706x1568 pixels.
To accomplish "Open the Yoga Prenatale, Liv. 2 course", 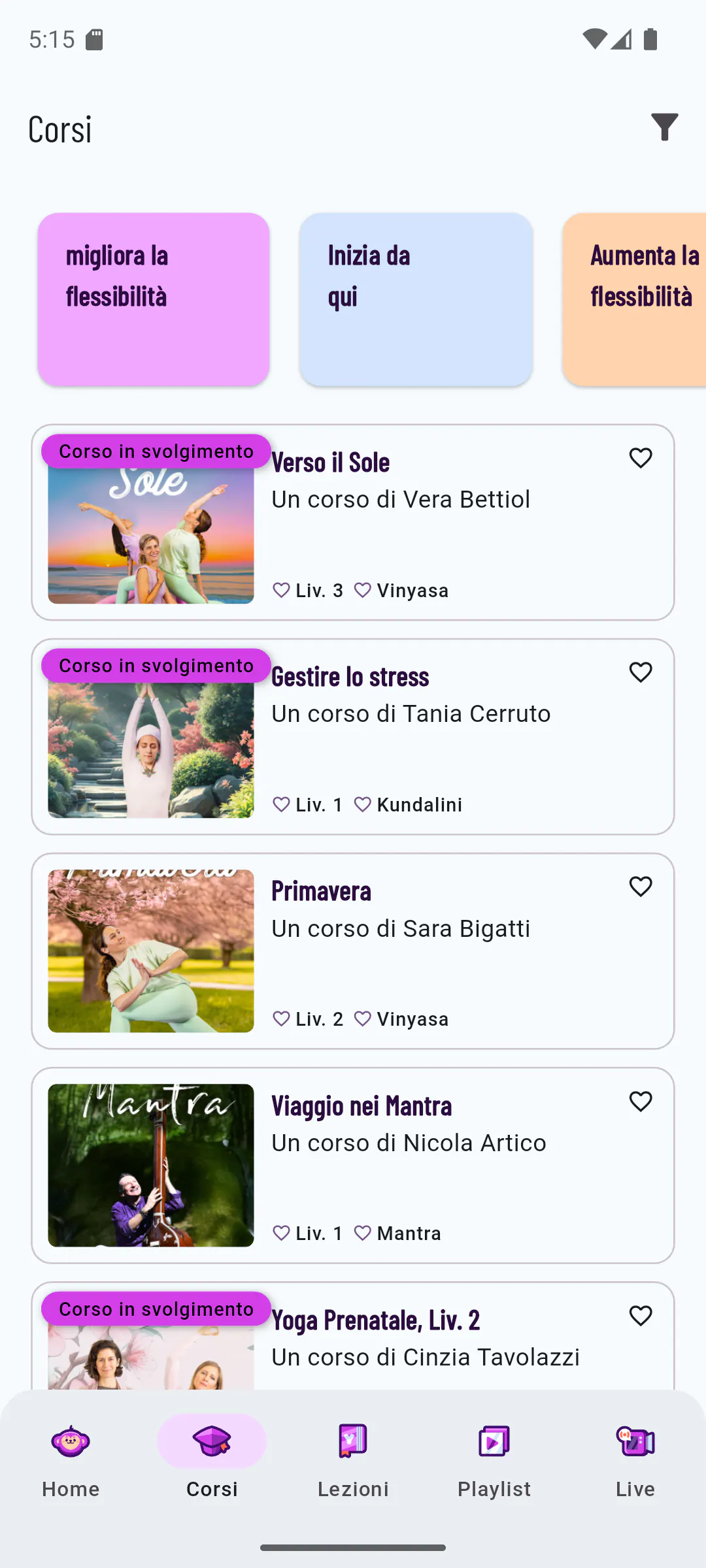I will coord(353,1336).
